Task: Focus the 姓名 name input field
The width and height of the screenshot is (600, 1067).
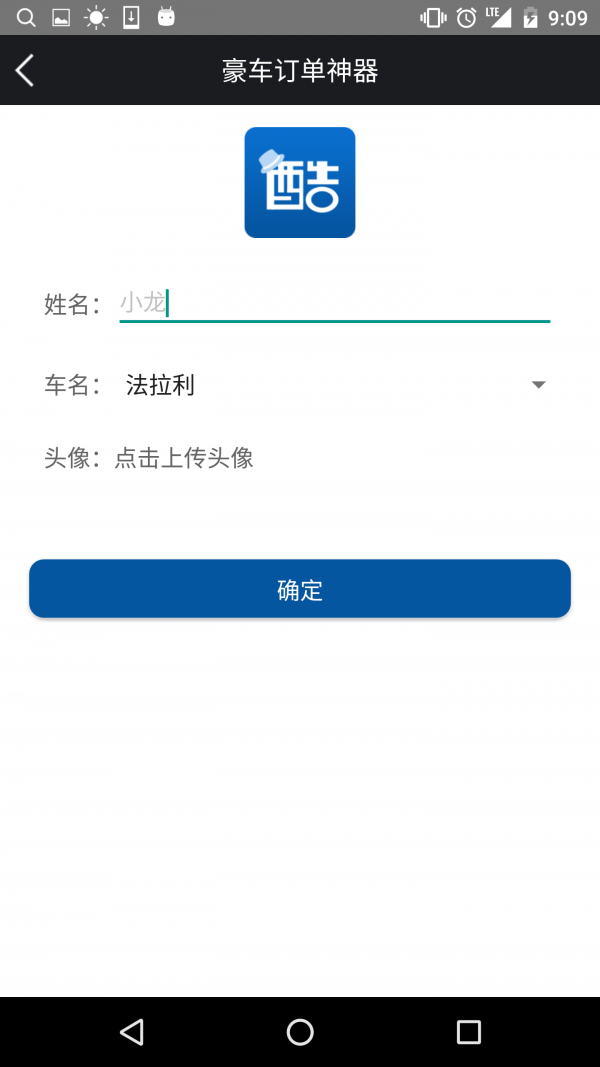Action: [335, 304]
